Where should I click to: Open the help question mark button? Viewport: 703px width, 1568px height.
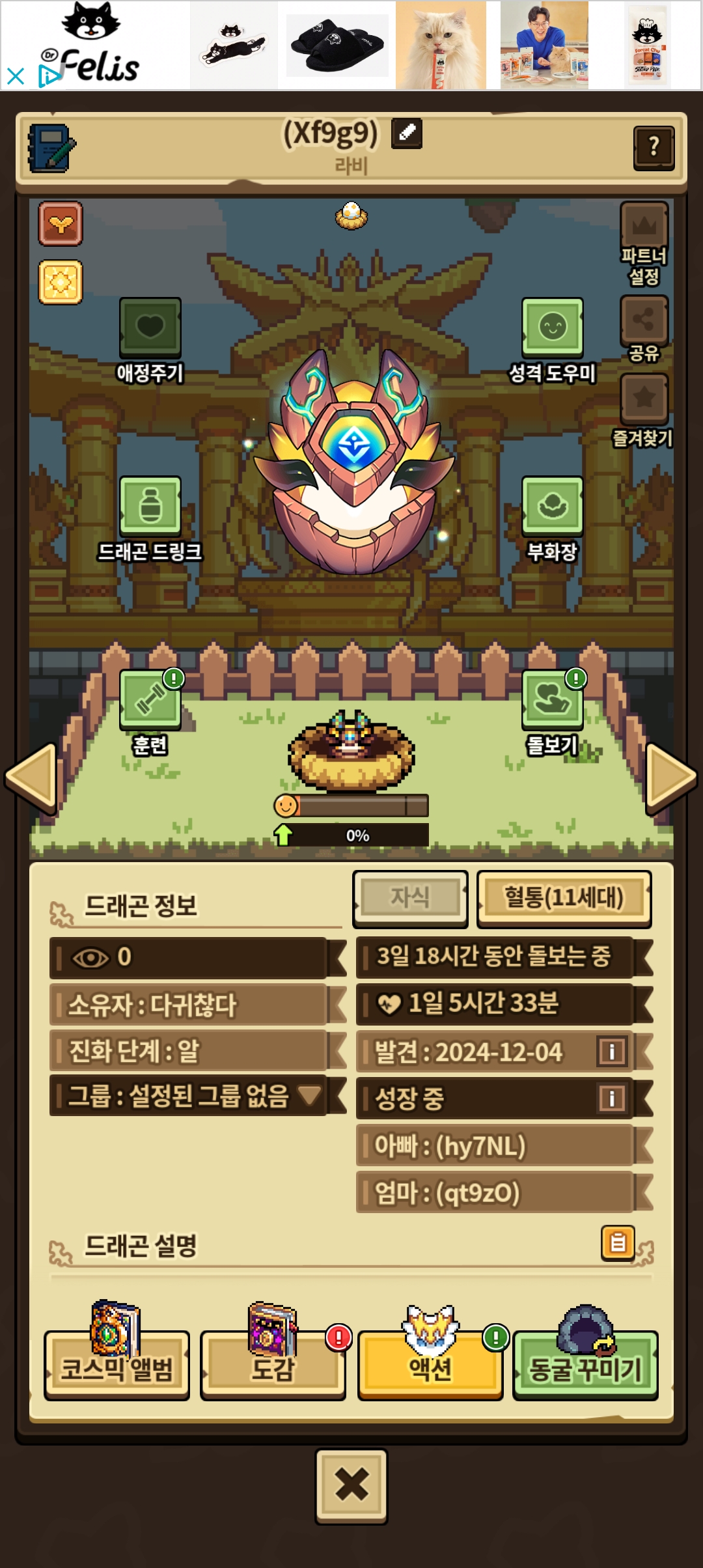654,147
